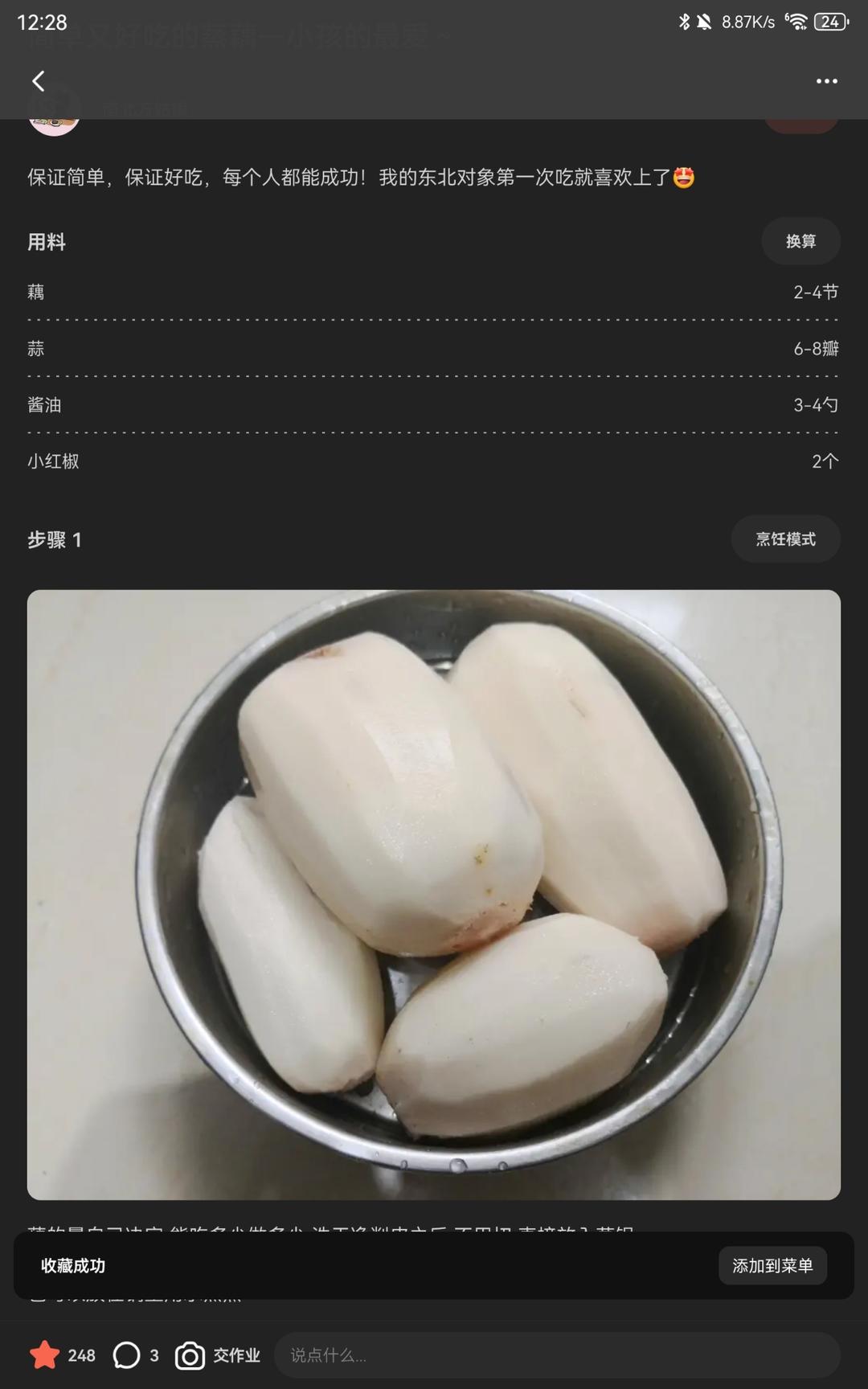Image resolution: width=868 pixels, height=1389 pixels.
Task: Tap 添加到菜单 in the toast bar
Action: (772, 1265)
